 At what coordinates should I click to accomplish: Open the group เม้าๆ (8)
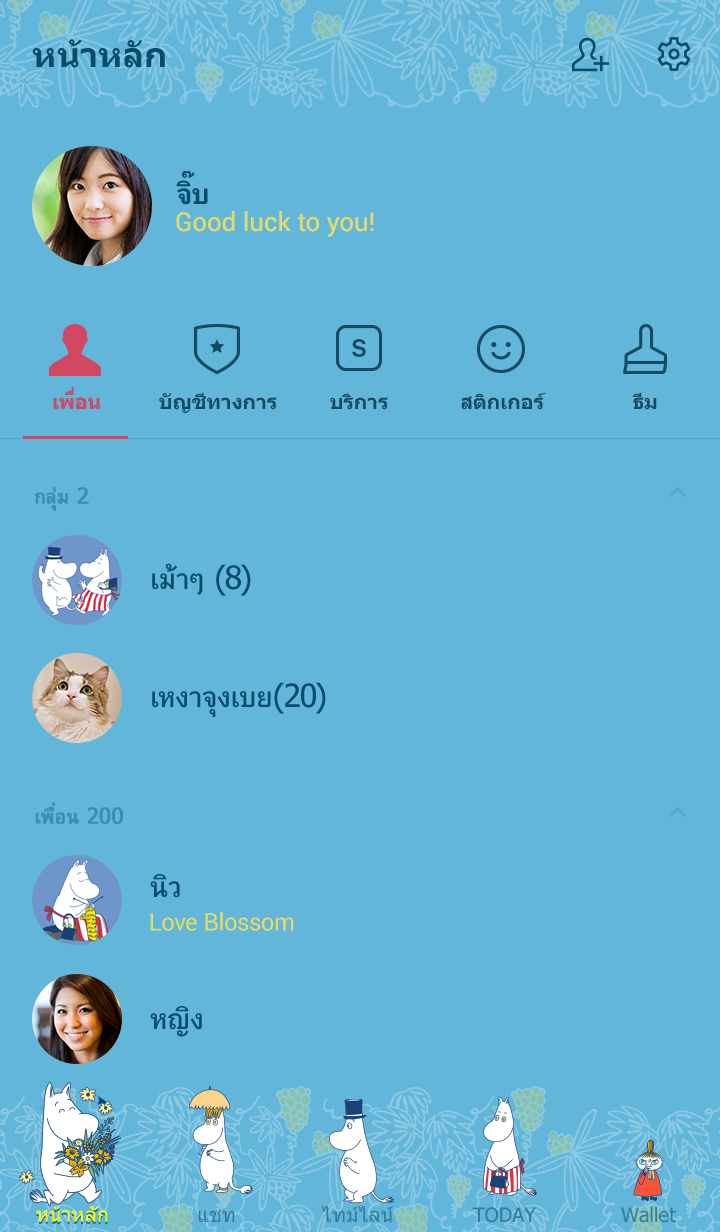[200, 579]
